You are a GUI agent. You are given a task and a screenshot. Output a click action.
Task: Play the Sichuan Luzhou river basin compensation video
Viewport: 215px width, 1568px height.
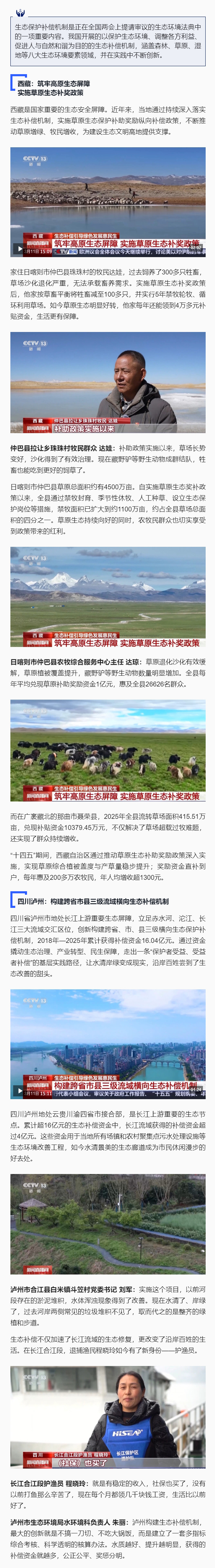pyautogui.click(x=19, y=1091)
